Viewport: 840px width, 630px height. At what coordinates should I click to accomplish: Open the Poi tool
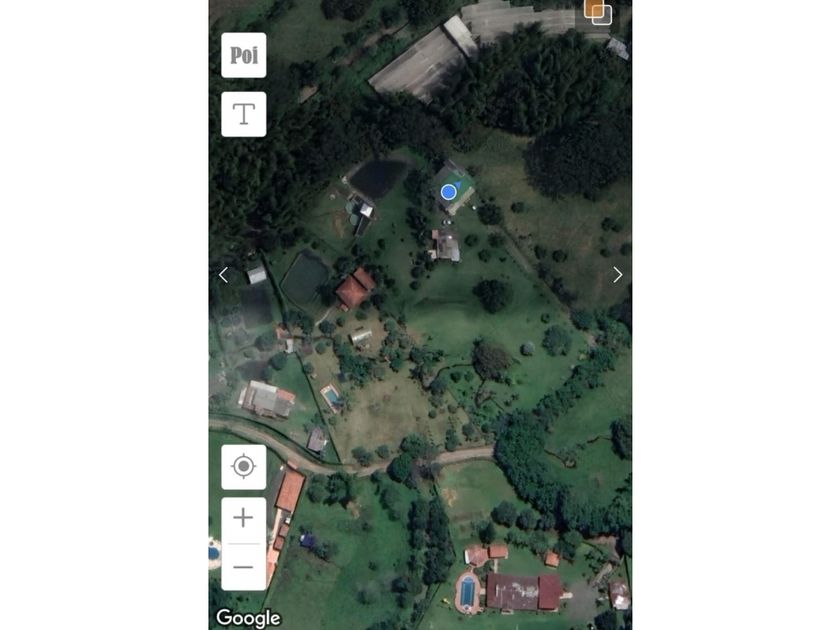243,55
